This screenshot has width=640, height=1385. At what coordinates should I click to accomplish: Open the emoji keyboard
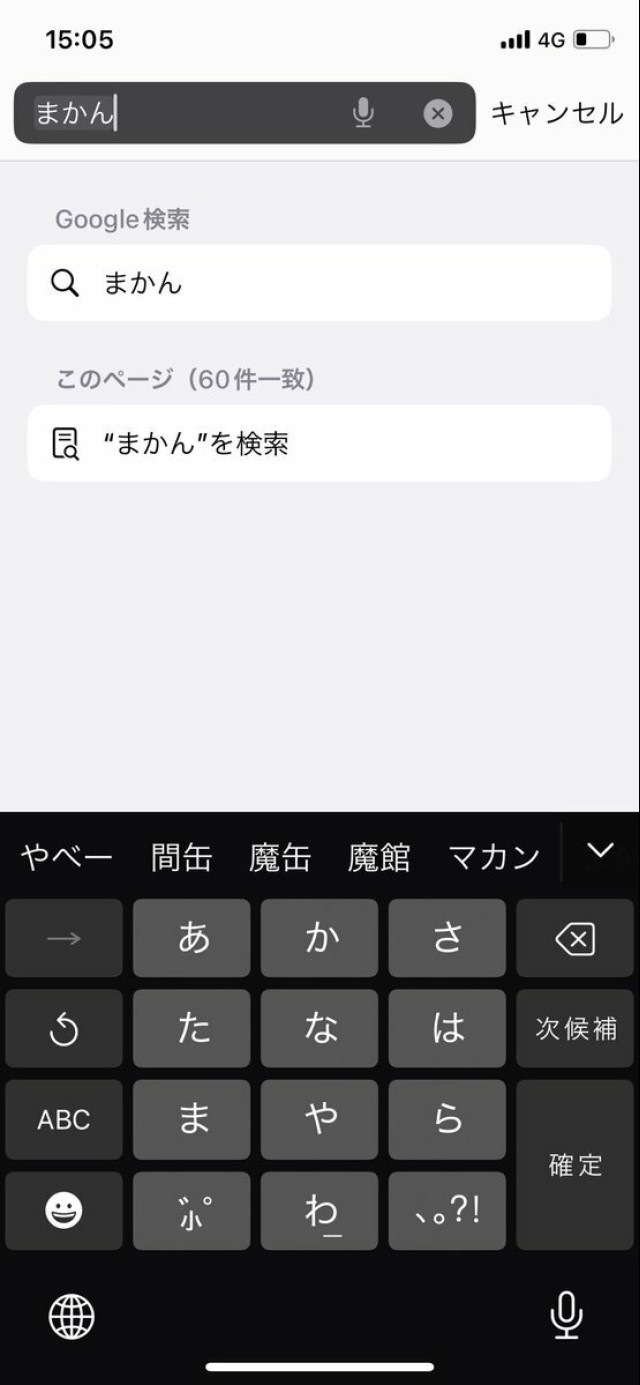(x=64, y=1211)
